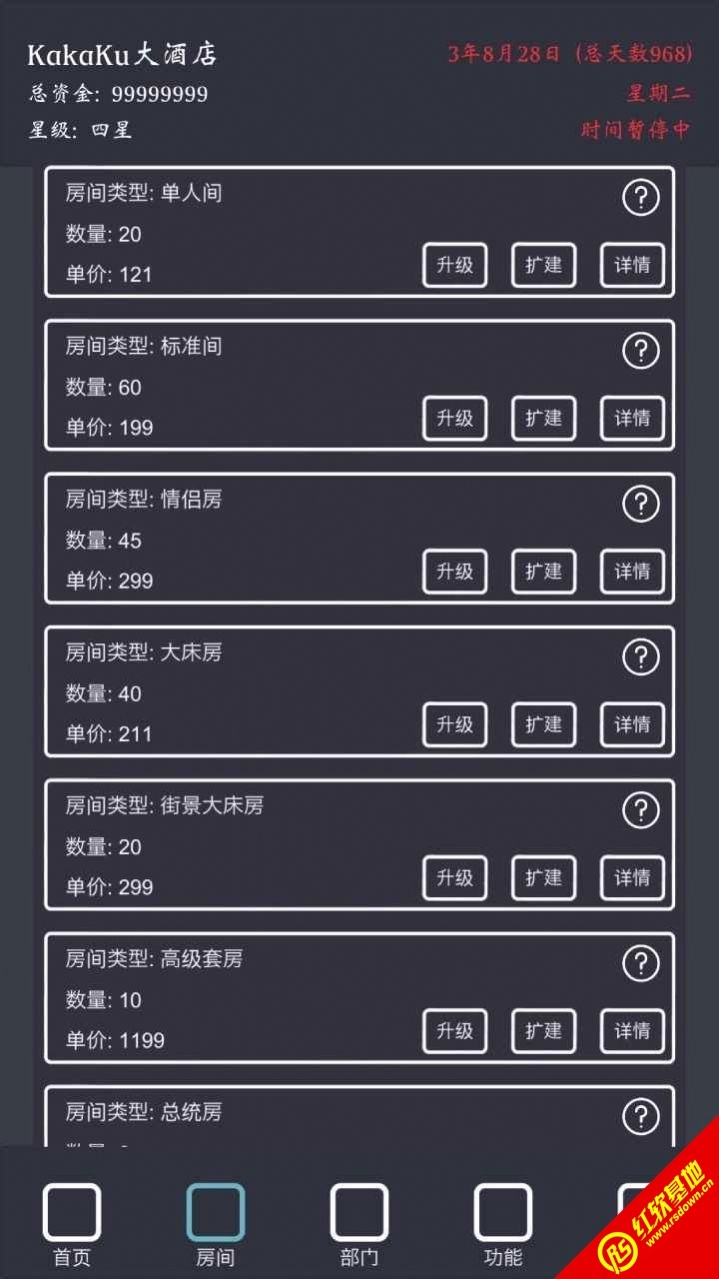This screenshot has width=719, height=1279.
Task: Upgrade the 高级套房 rooms
Action: 454,1030
